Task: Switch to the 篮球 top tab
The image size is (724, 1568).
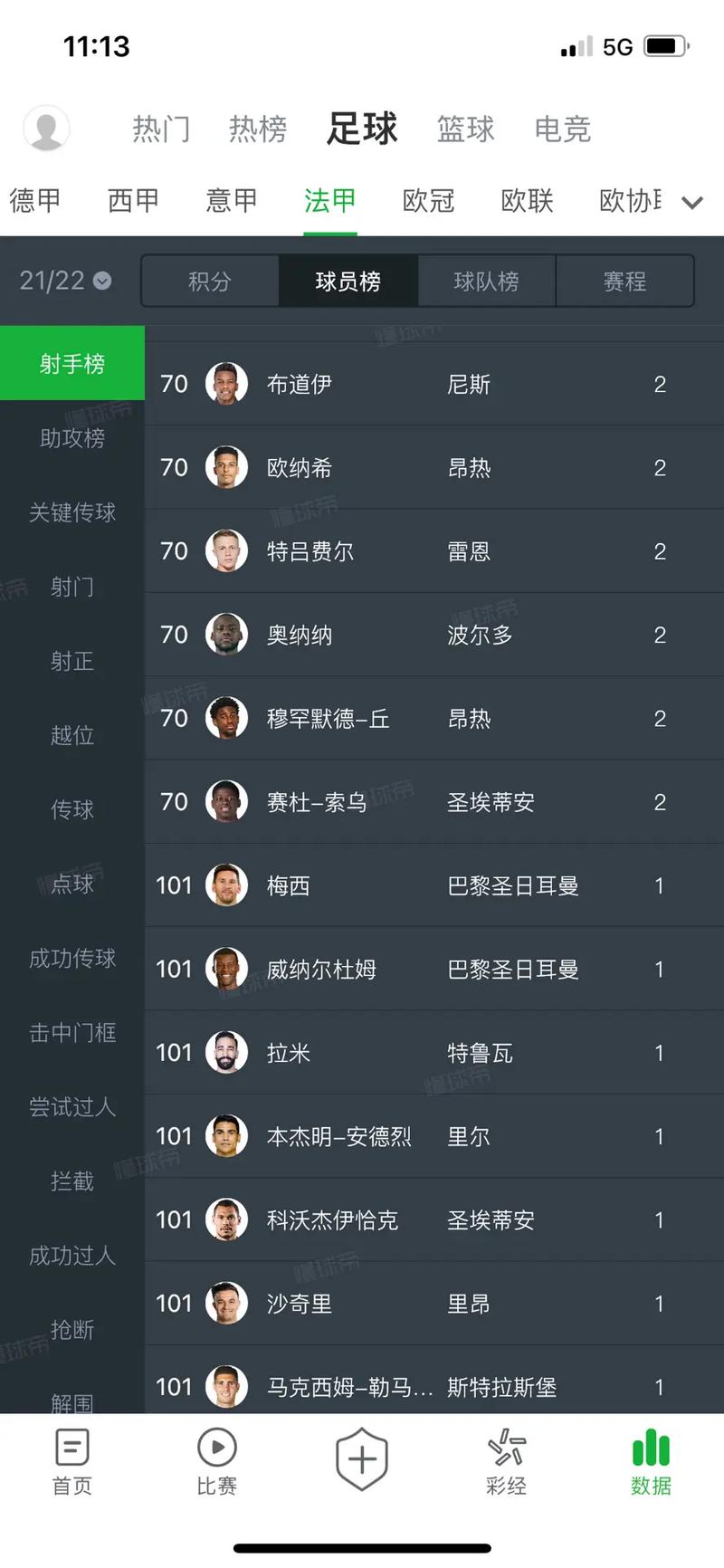Action: click(x=465, y=129)
